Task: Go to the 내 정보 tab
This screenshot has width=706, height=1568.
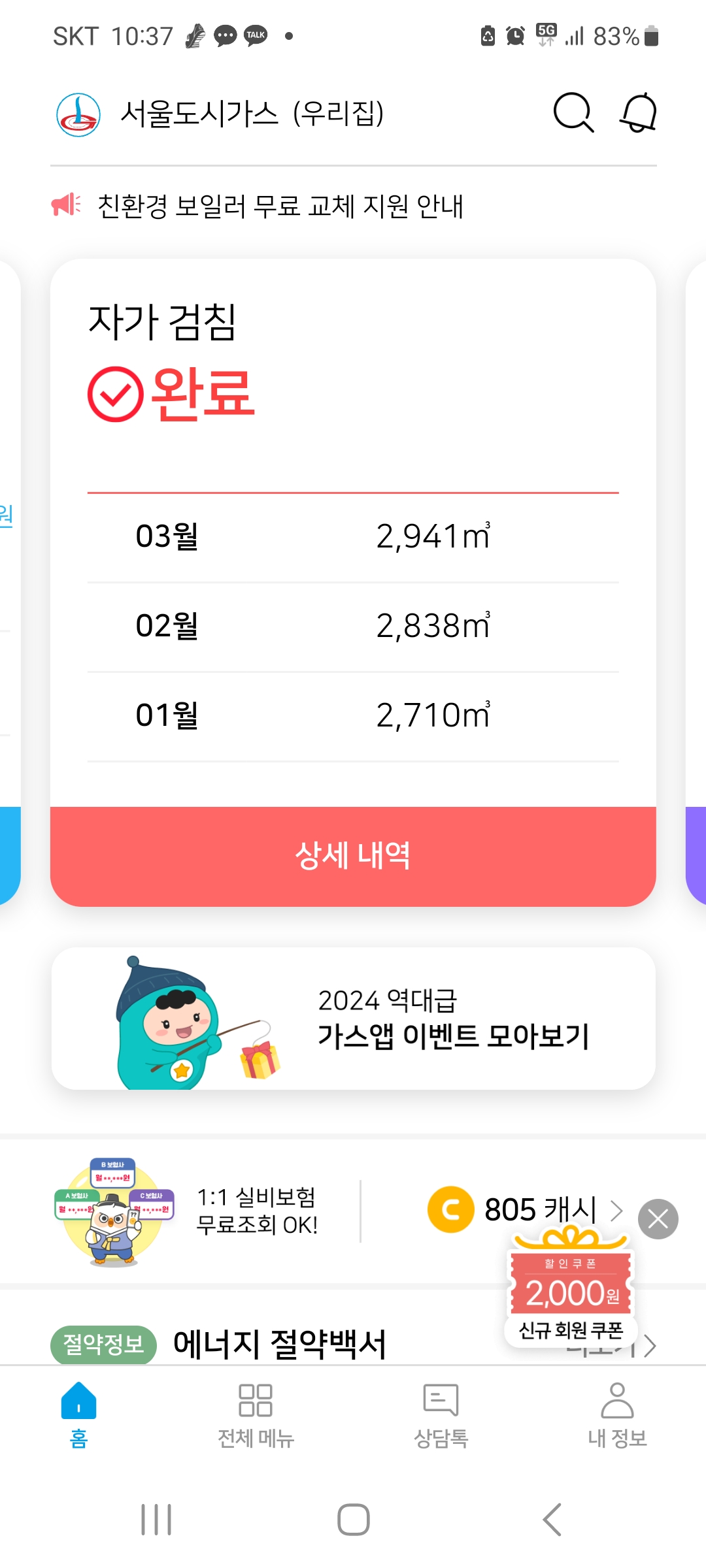Action: coord(617,1415)
